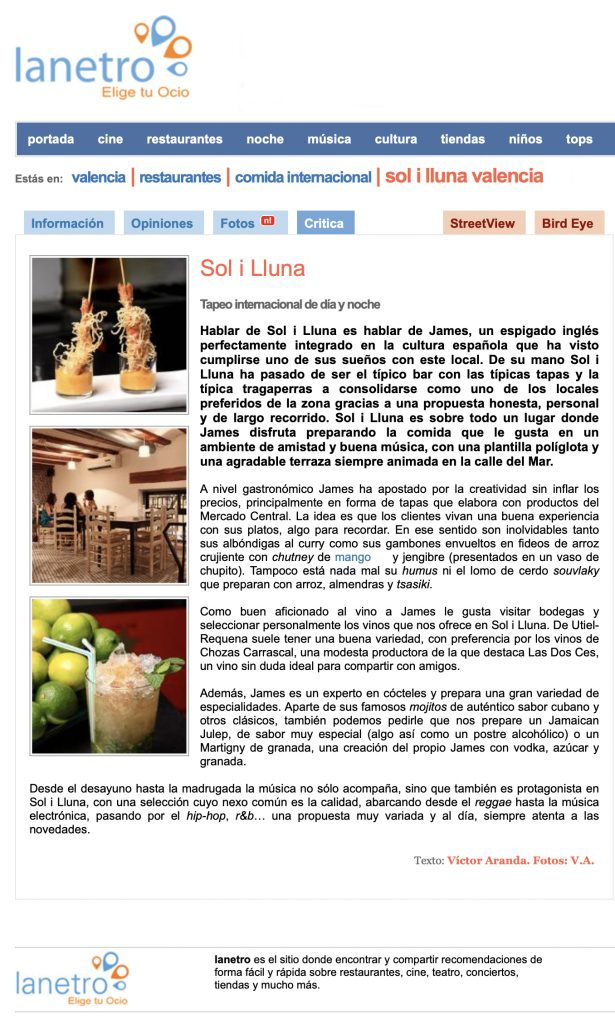The width and height of the screenshot is (615, 1024).
Task: Open the tiendas section
Action: point(462,139)
